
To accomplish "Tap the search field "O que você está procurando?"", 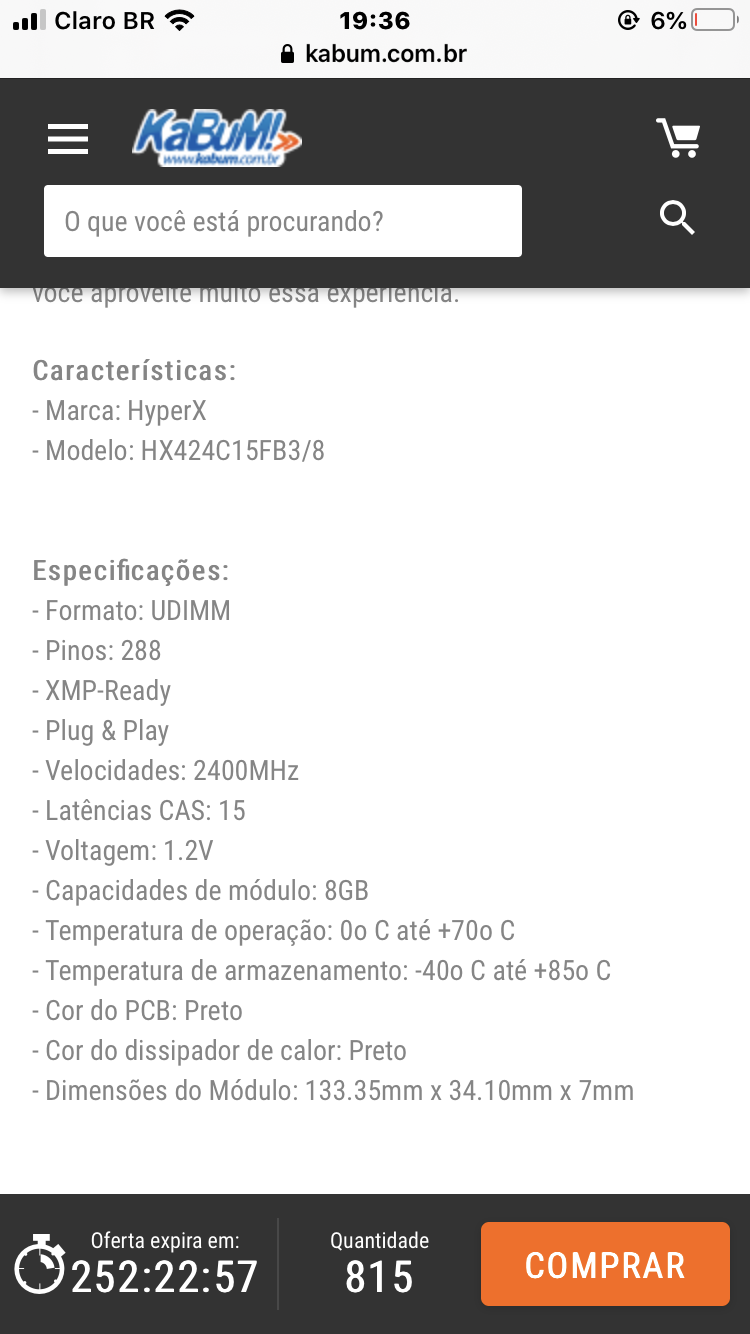I will coord(283,221).
